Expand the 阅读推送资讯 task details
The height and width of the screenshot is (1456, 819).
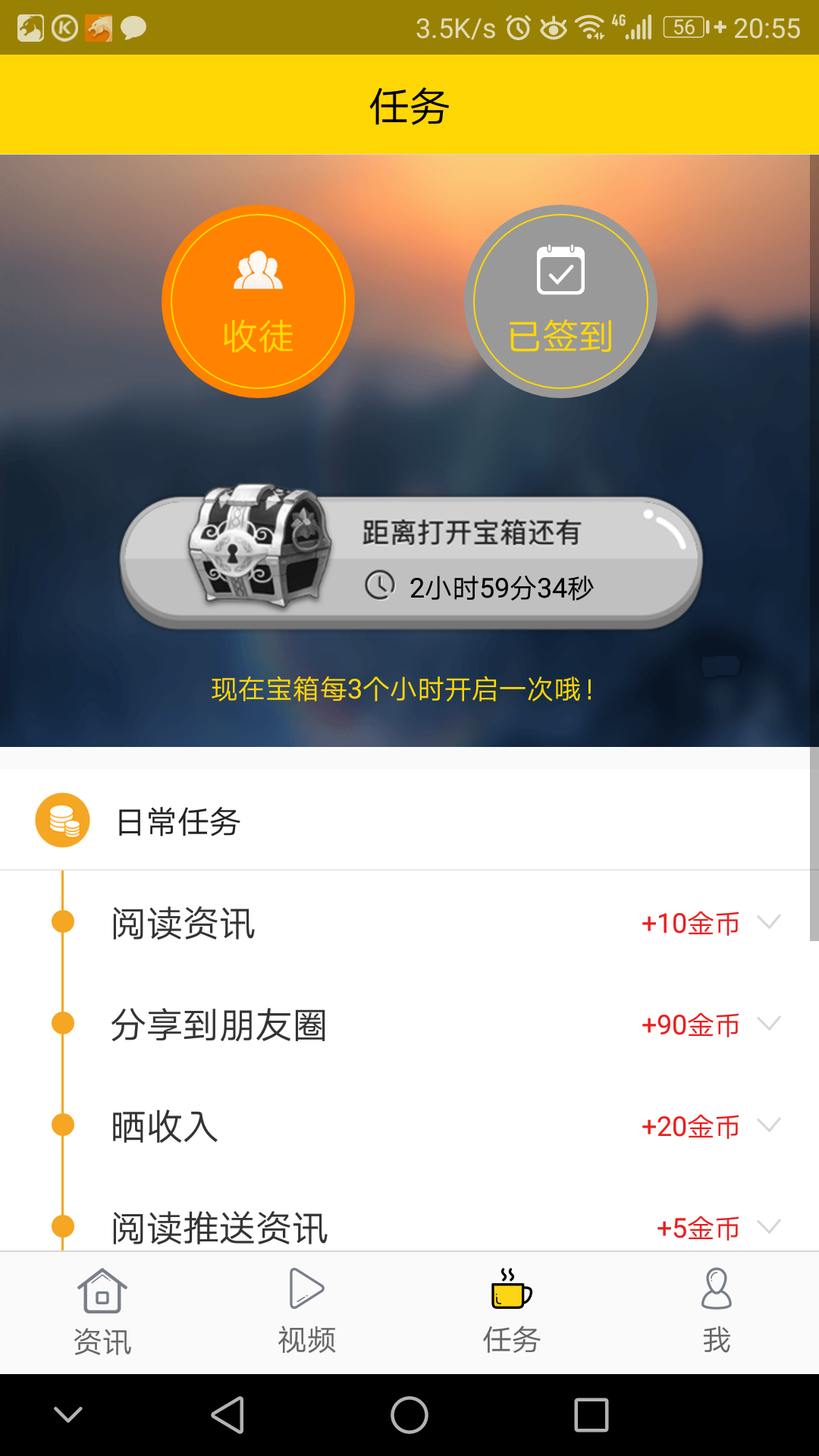[x=770, y=1225]
